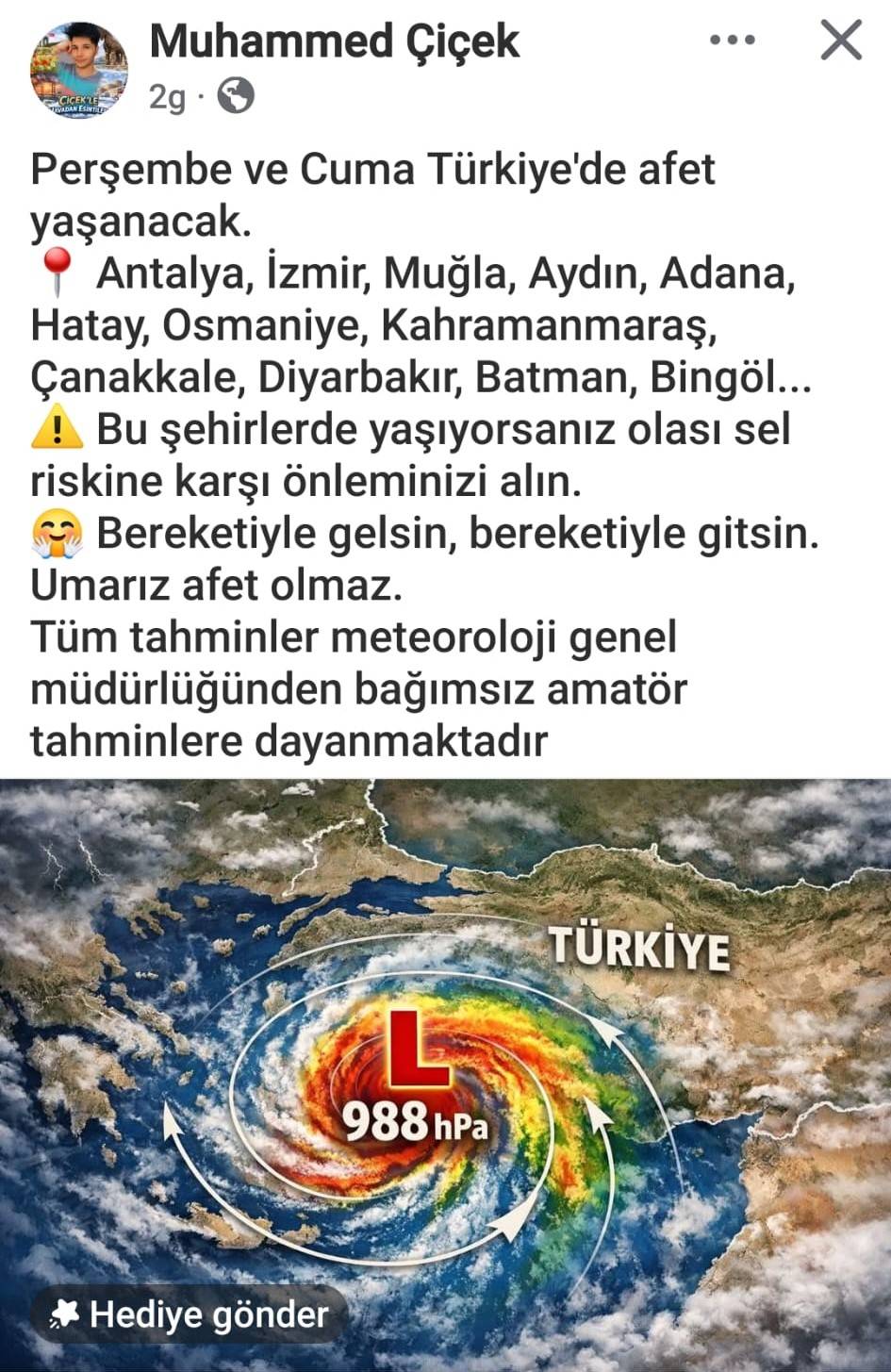Tap the Hediye gönder button
The image size is (891, 1372).
[190, 1314]
